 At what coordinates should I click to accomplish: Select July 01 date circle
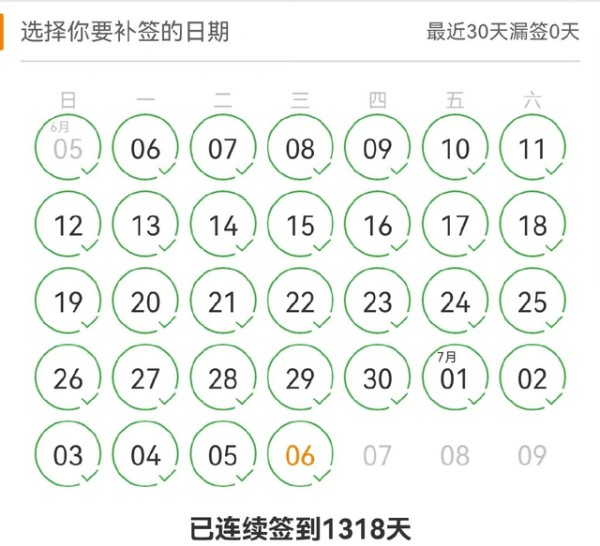click(x=455, y=379)
